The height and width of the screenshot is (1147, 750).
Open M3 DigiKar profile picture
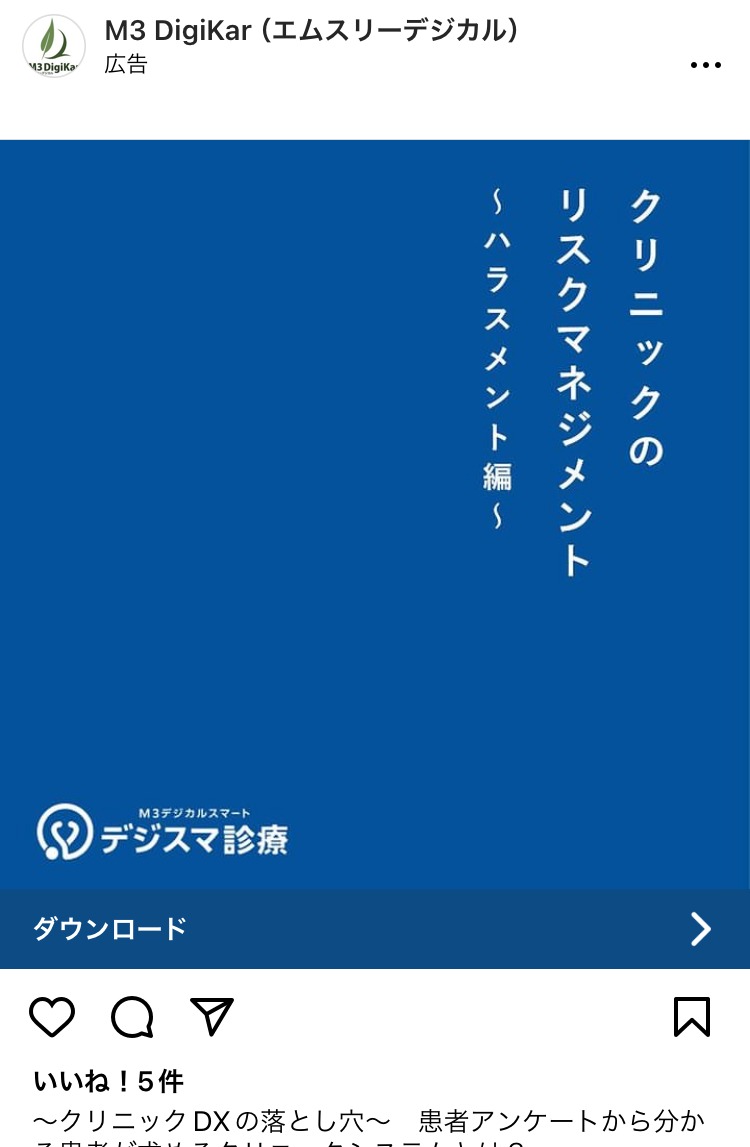(x=53, y=46)
